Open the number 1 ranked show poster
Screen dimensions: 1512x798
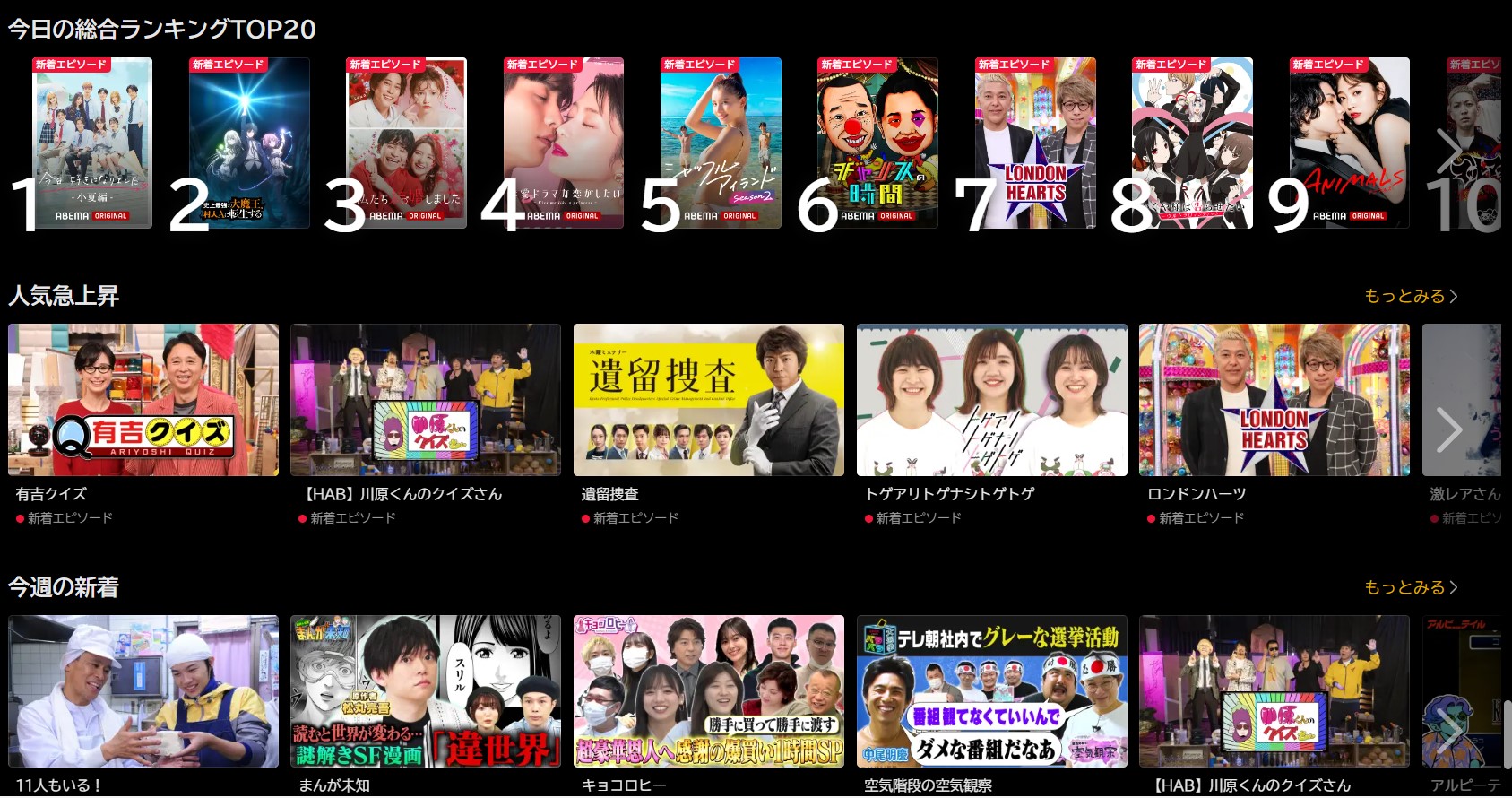click(x=92, y=143)
